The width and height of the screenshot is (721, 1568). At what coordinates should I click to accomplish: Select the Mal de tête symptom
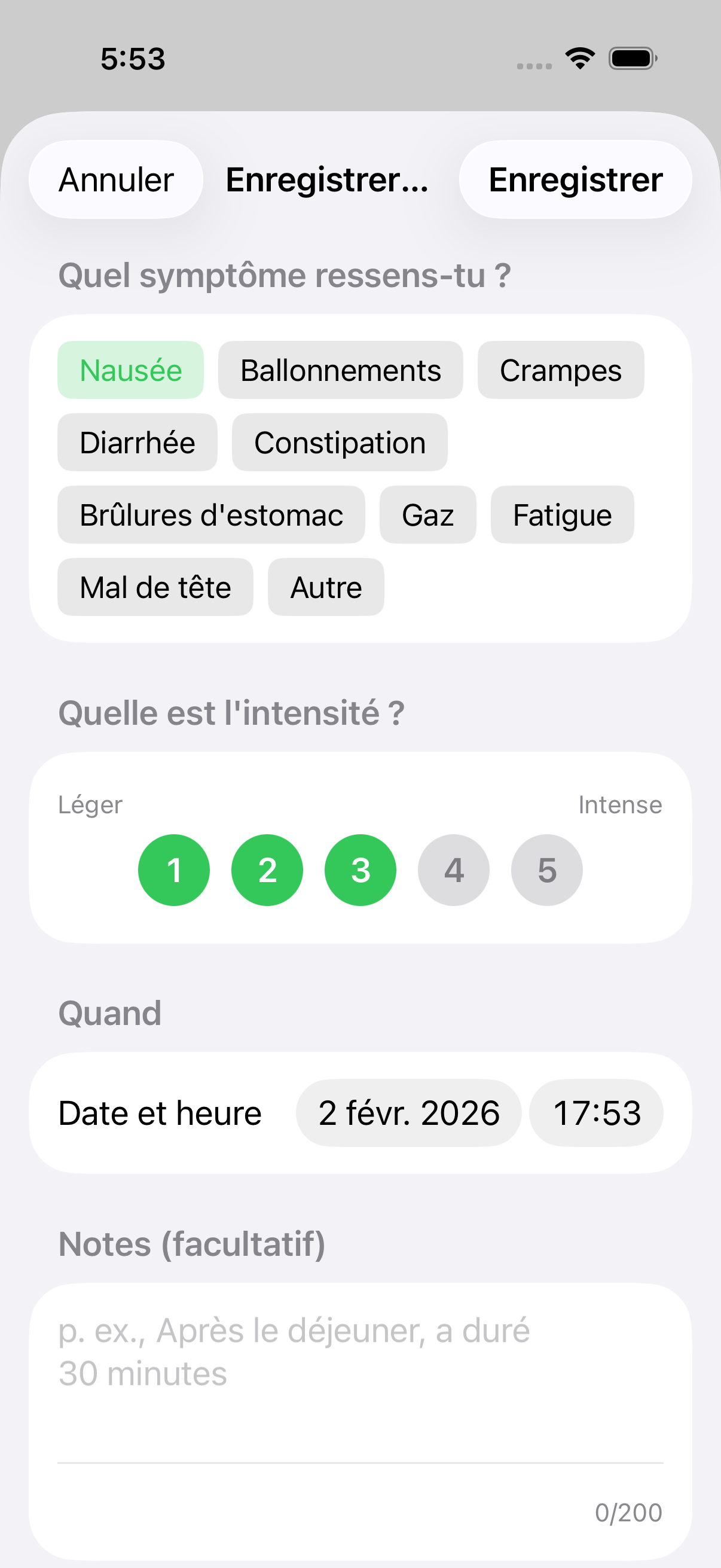click(155, 587)
